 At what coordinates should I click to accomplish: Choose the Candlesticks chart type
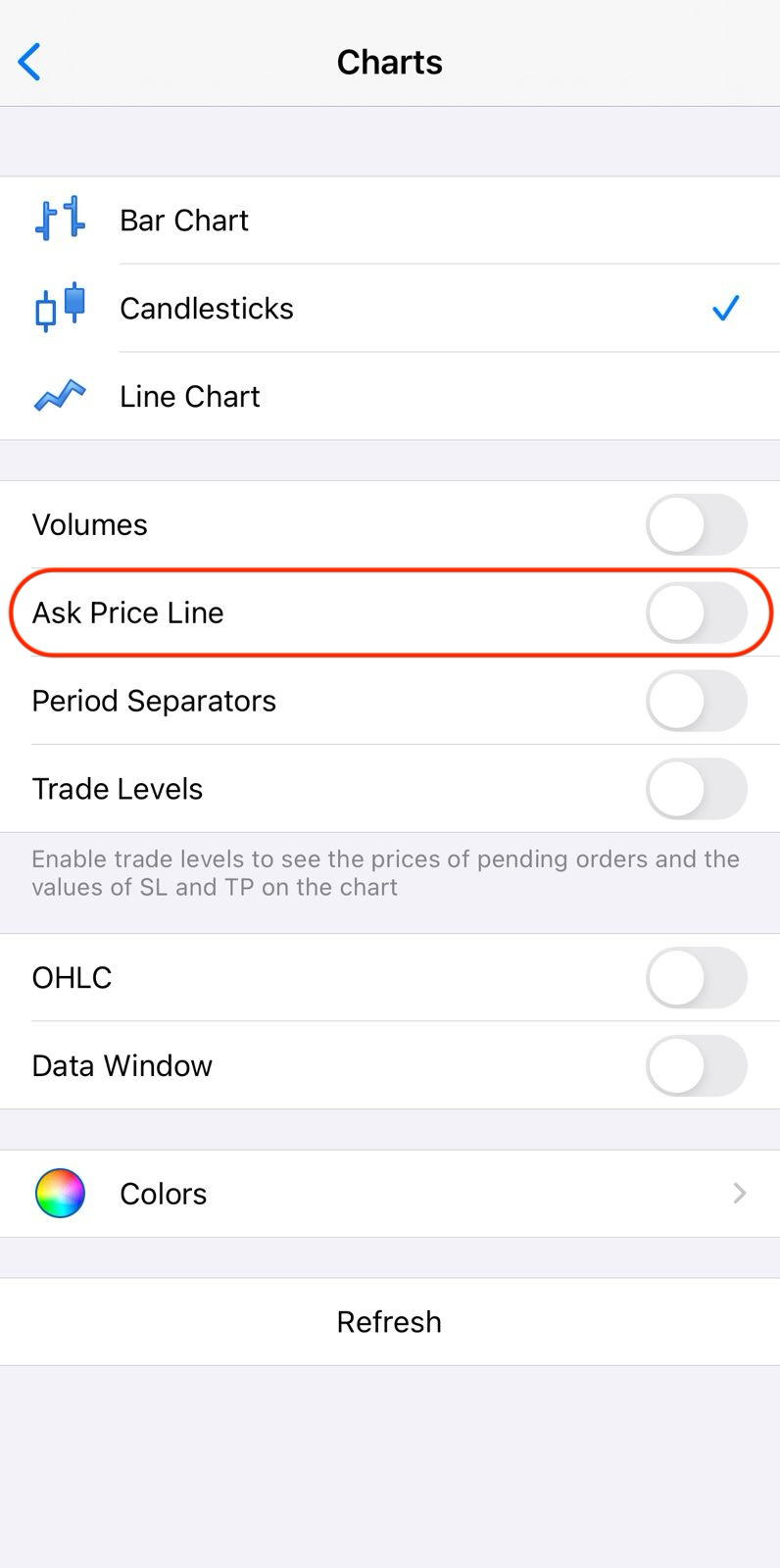pyautogui.click(x=390, y=309)
